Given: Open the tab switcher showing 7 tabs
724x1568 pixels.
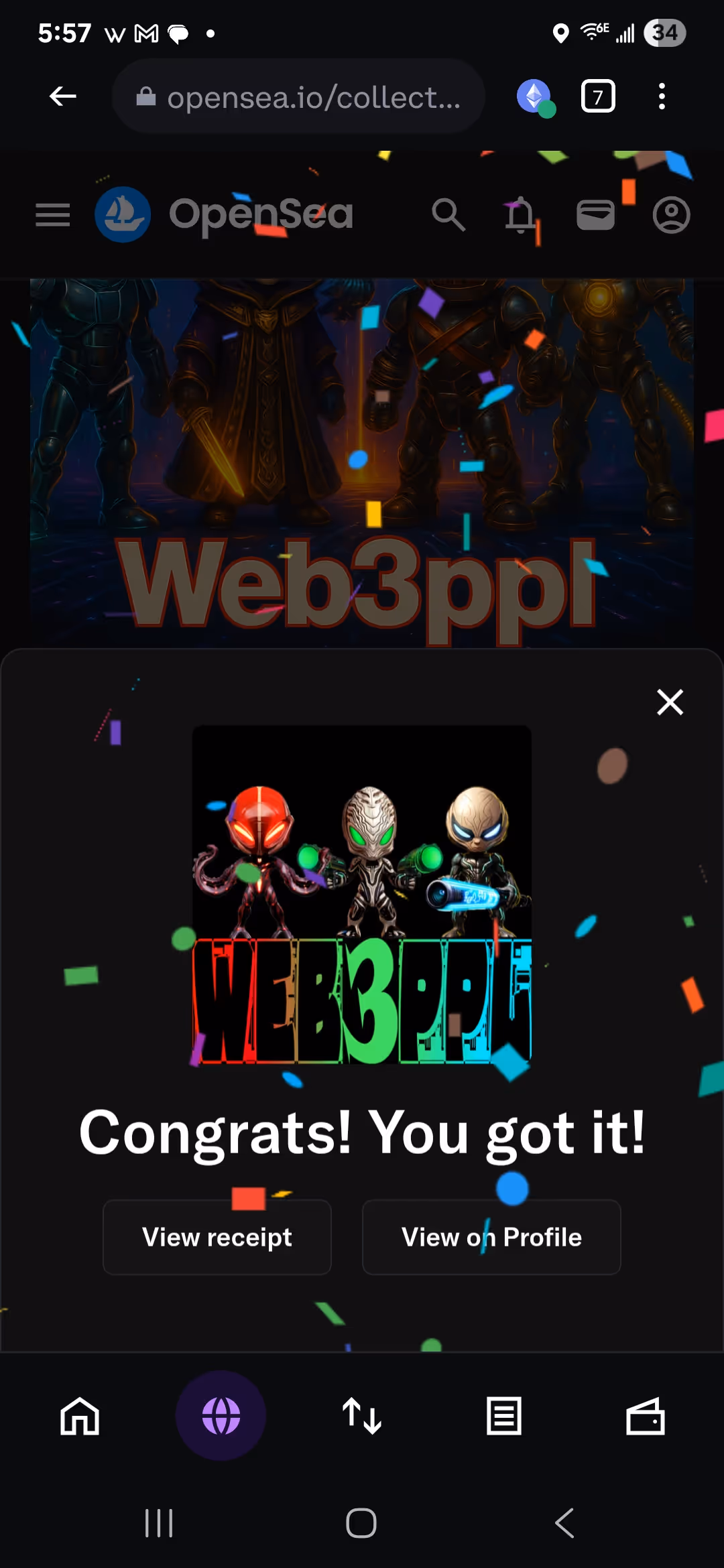Looking at the screenshot, I should [597, 96].
